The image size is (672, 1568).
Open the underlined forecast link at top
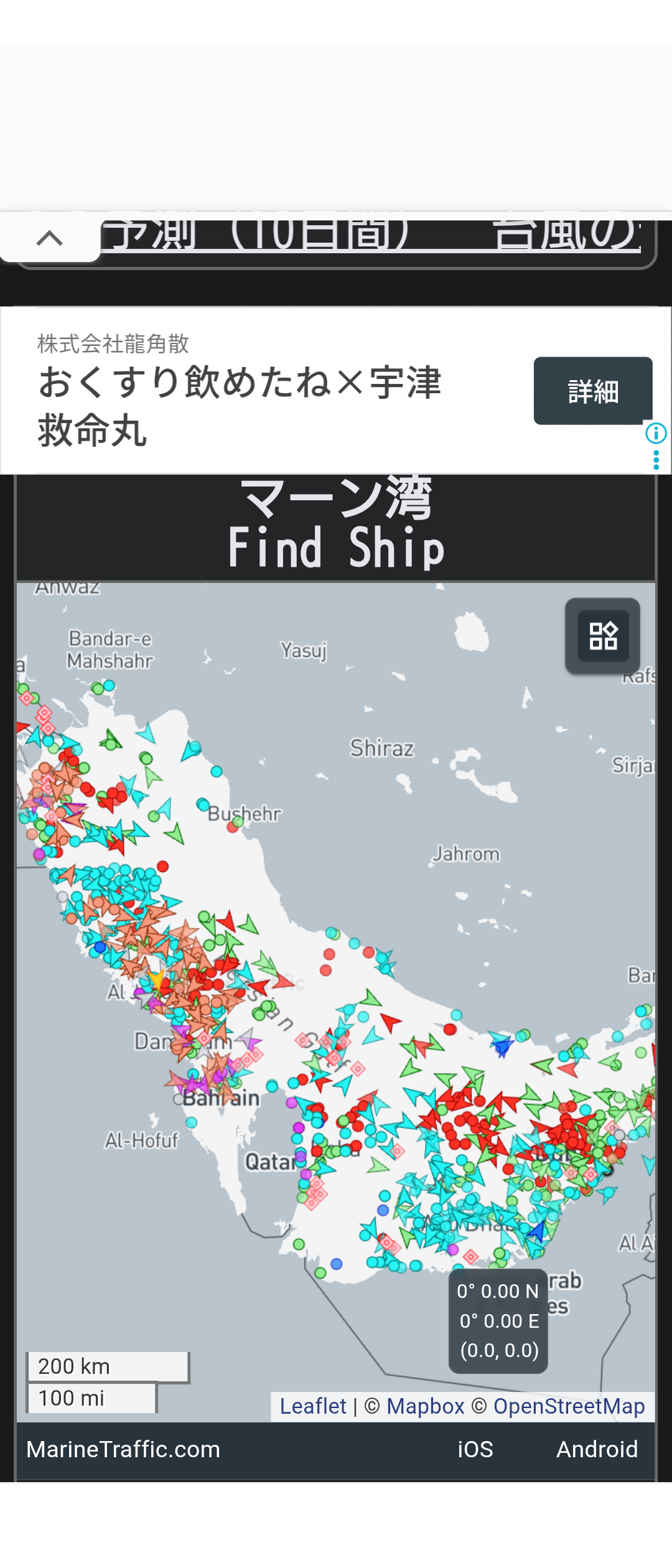[371, 236]
